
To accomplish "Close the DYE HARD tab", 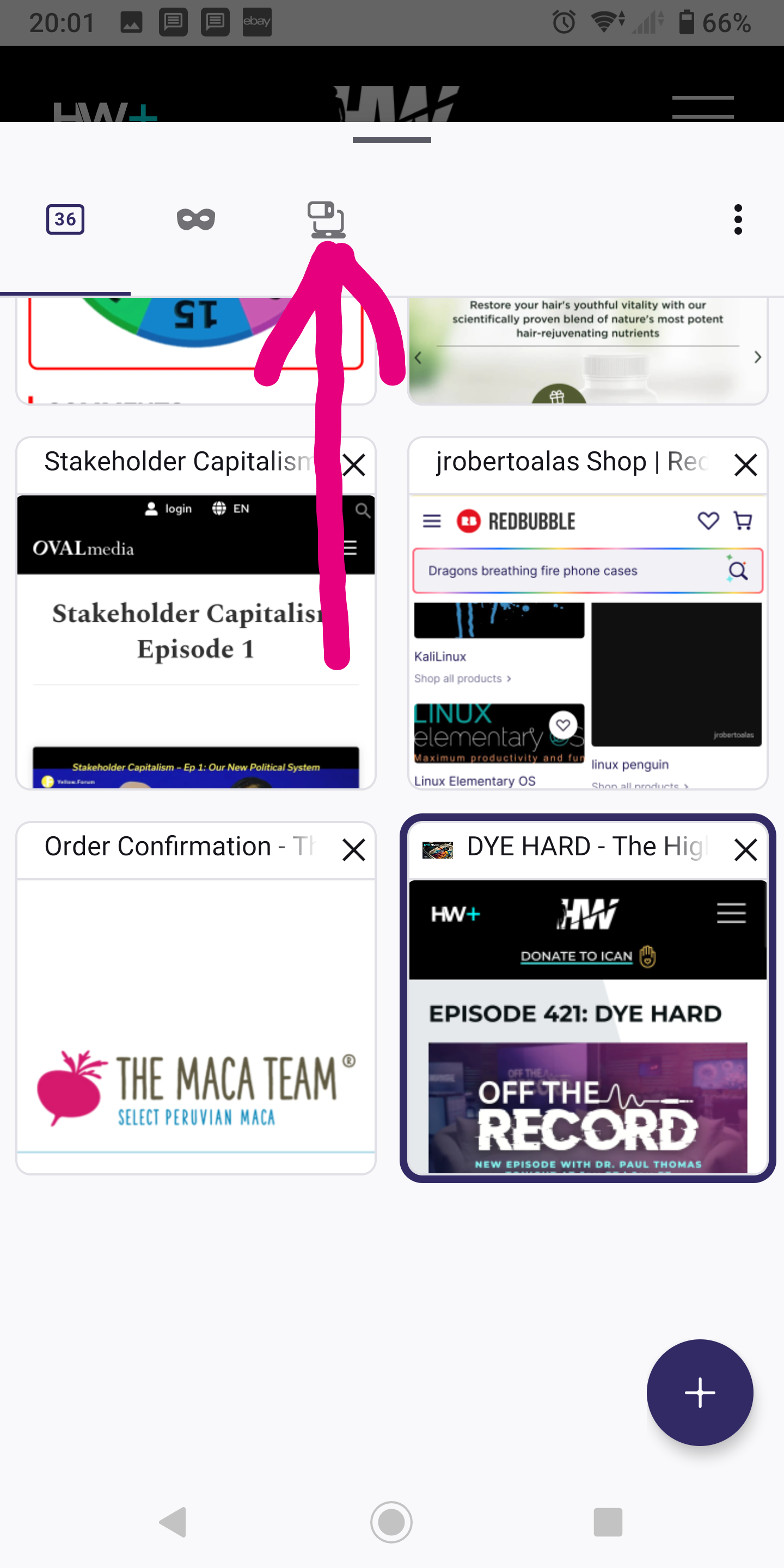I will [746, 850].
